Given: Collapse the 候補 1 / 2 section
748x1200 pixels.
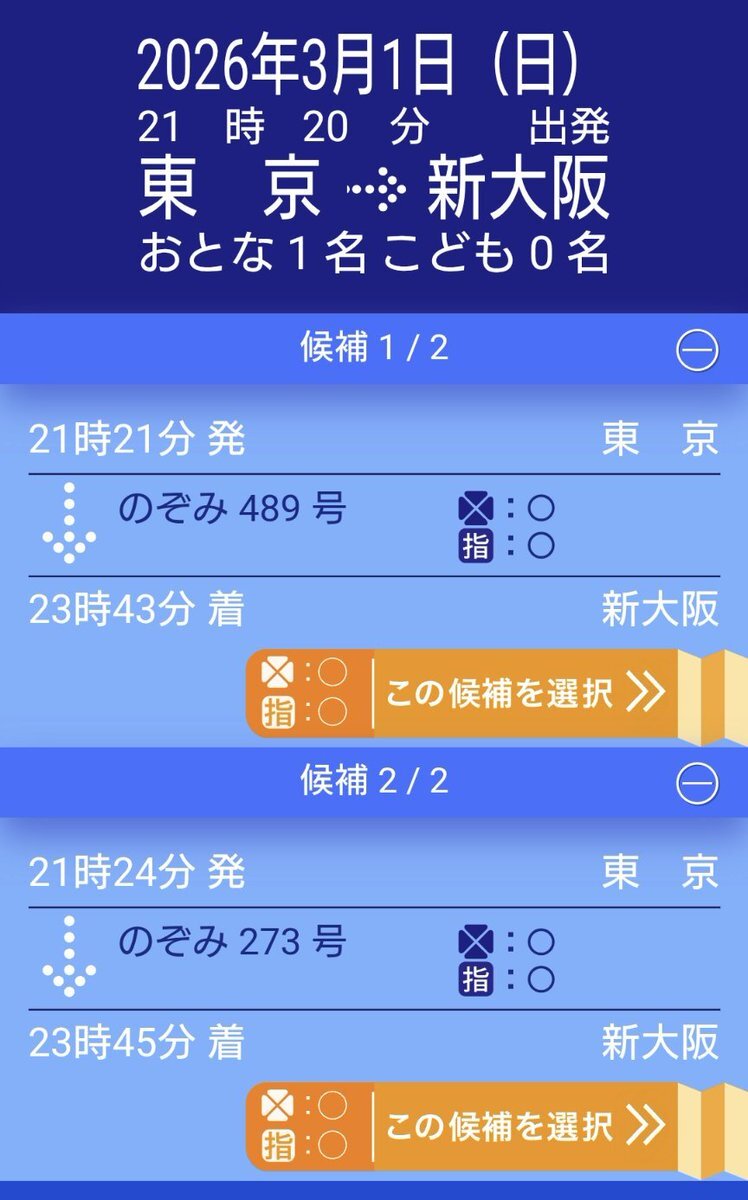Looking at the screenshot, I should click(696, 349).
